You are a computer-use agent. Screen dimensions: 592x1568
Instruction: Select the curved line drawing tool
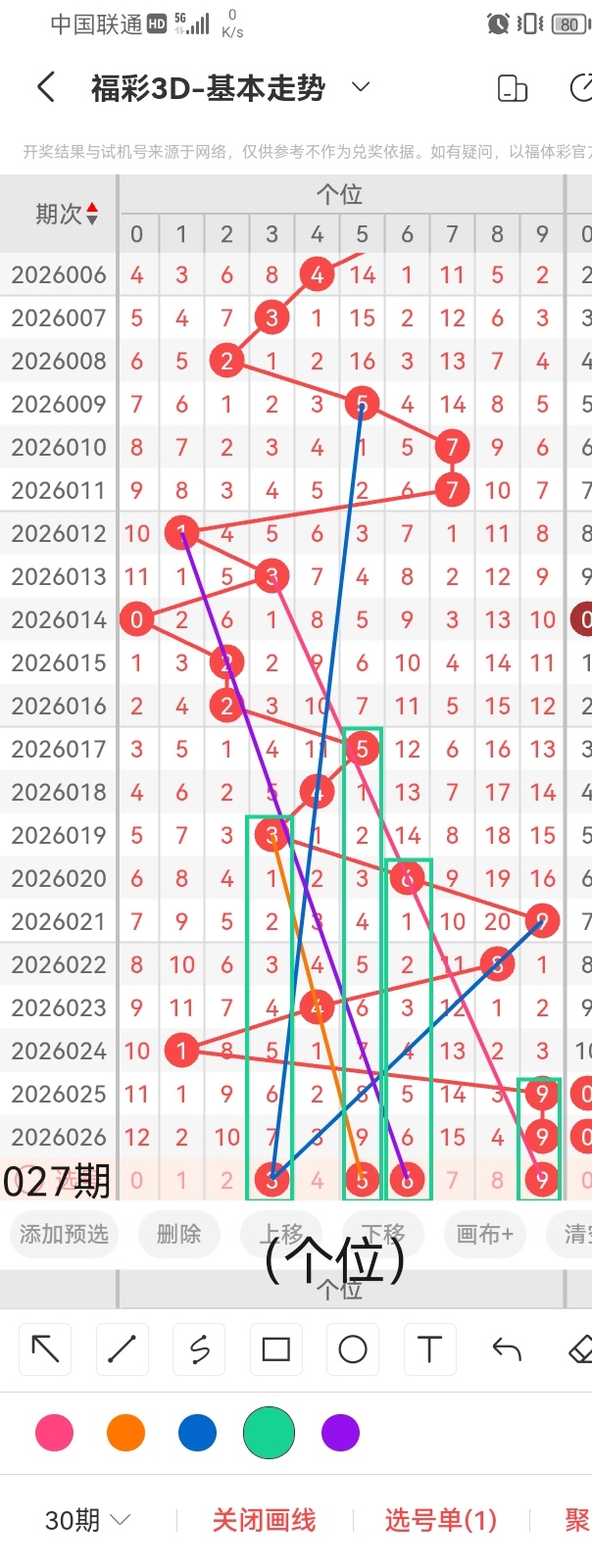pos(199,1349)
